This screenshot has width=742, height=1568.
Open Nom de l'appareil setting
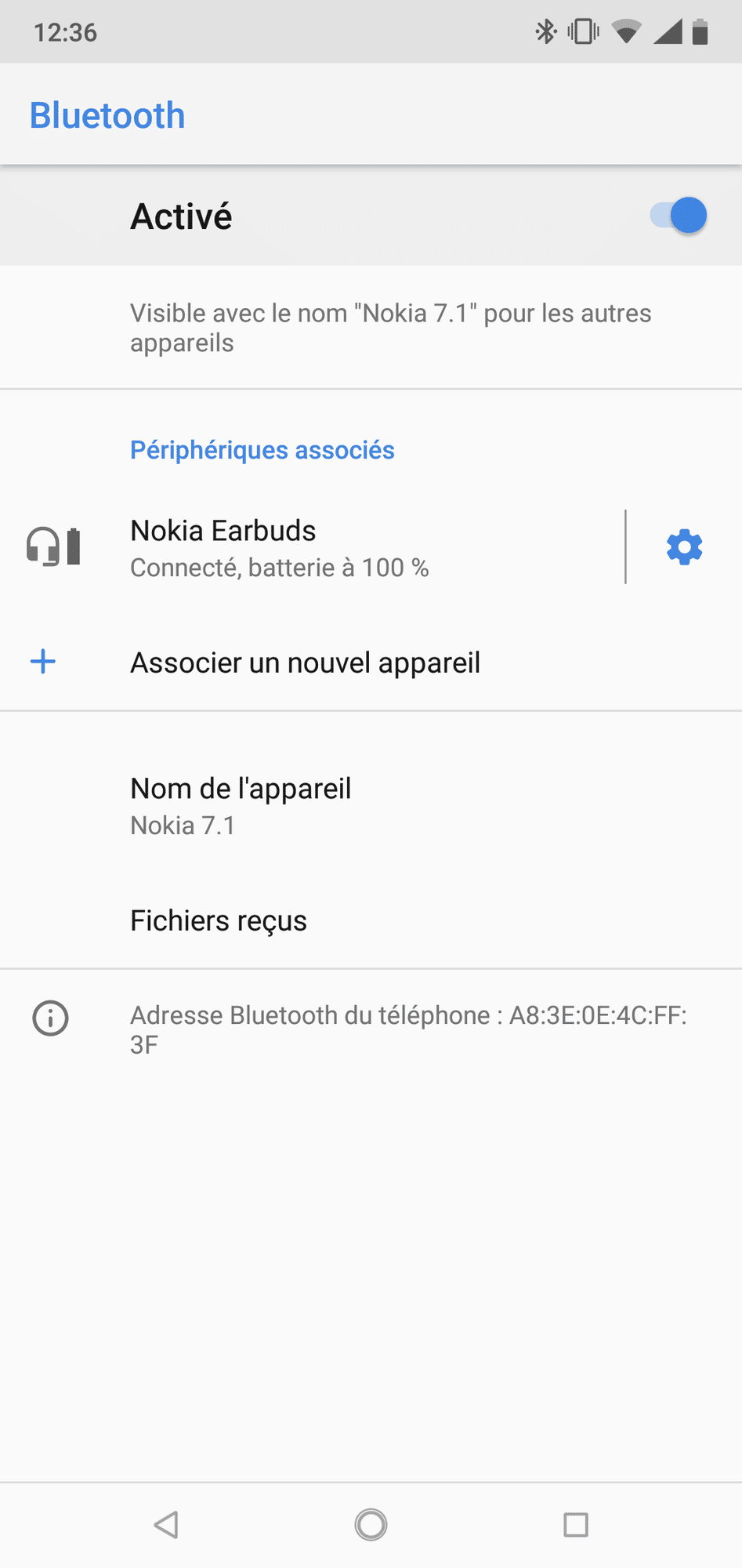click(241, 805)
